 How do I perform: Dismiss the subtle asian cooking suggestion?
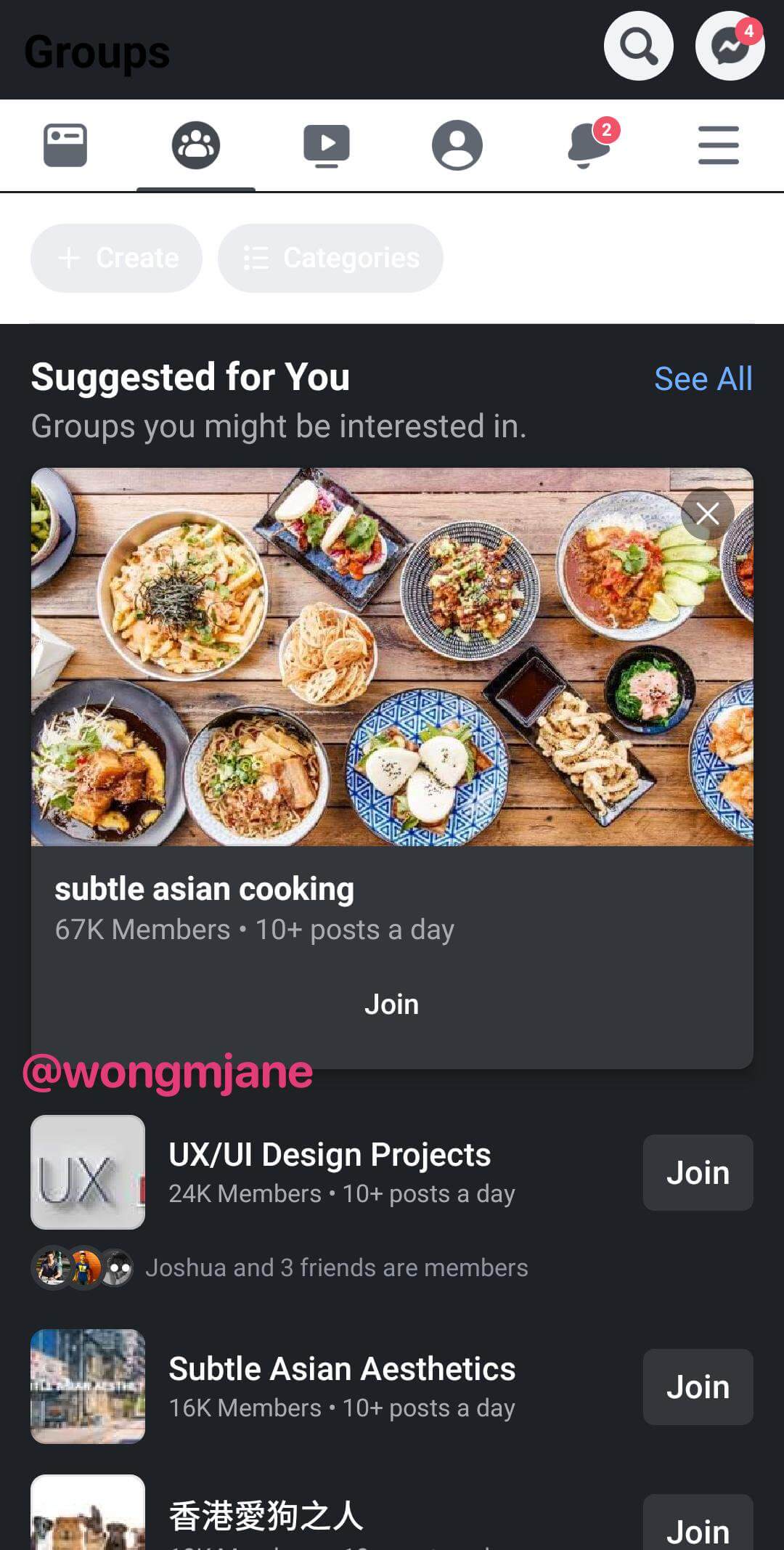click(707, 514)
